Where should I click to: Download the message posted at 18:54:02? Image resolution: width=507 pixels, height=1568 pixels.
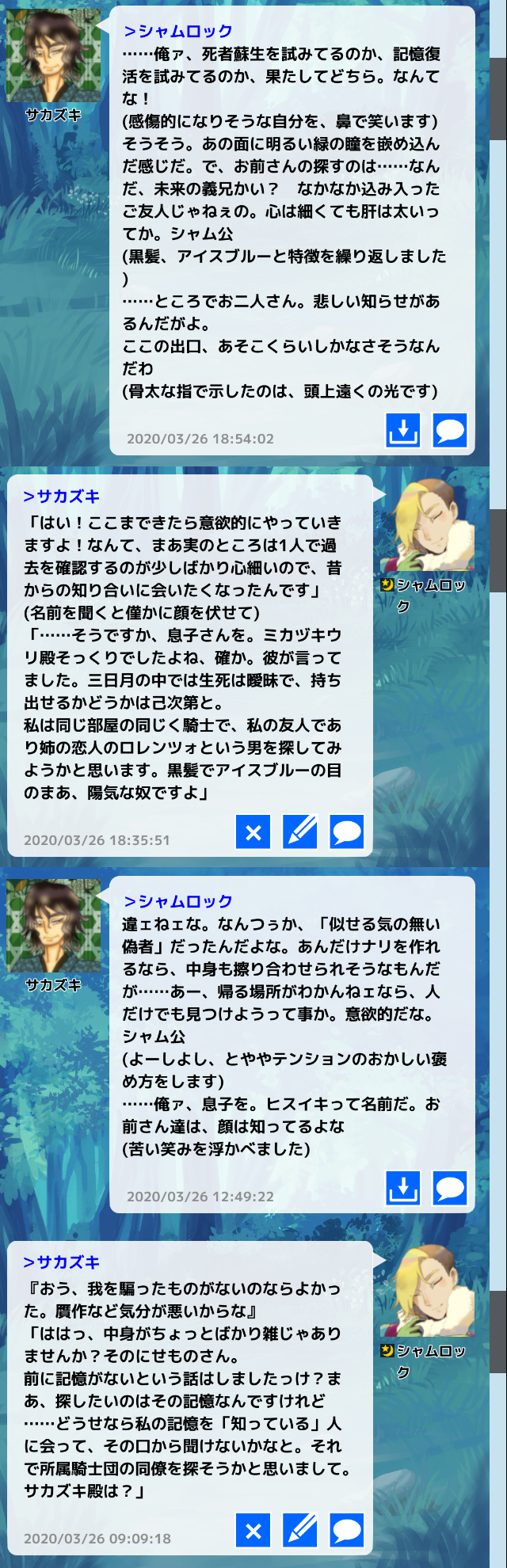(402, 431)
